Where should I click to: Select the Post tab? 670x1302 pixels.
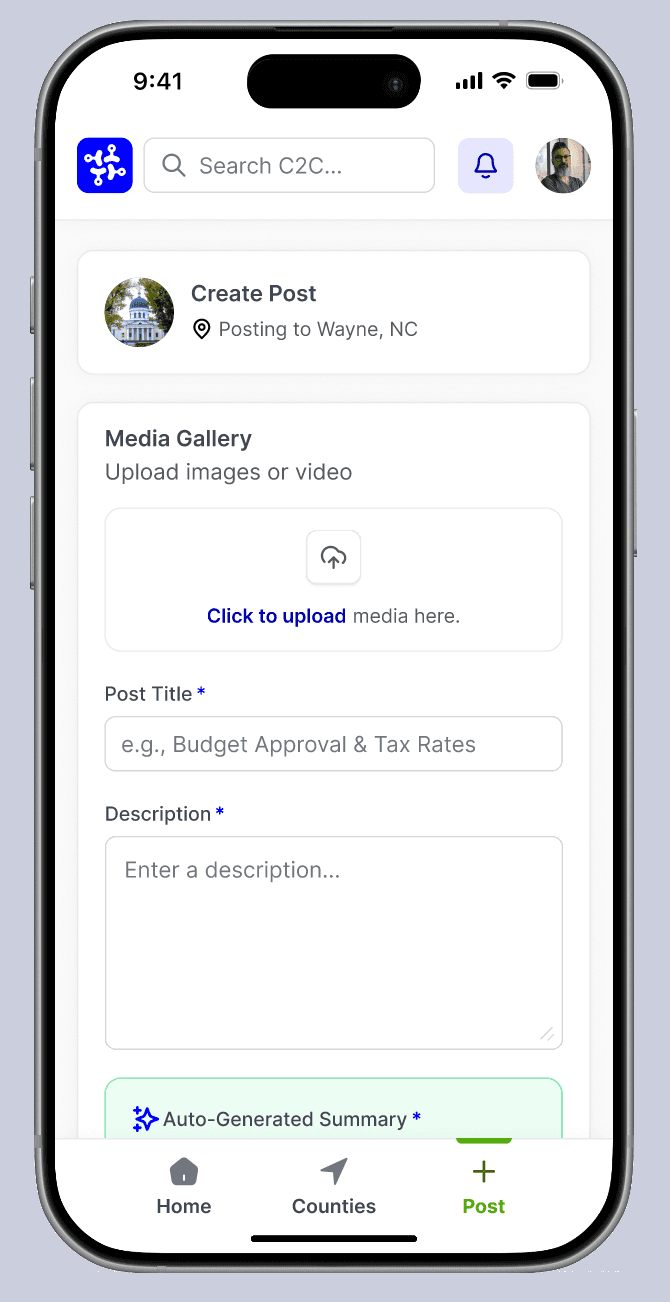[484, 1186]
